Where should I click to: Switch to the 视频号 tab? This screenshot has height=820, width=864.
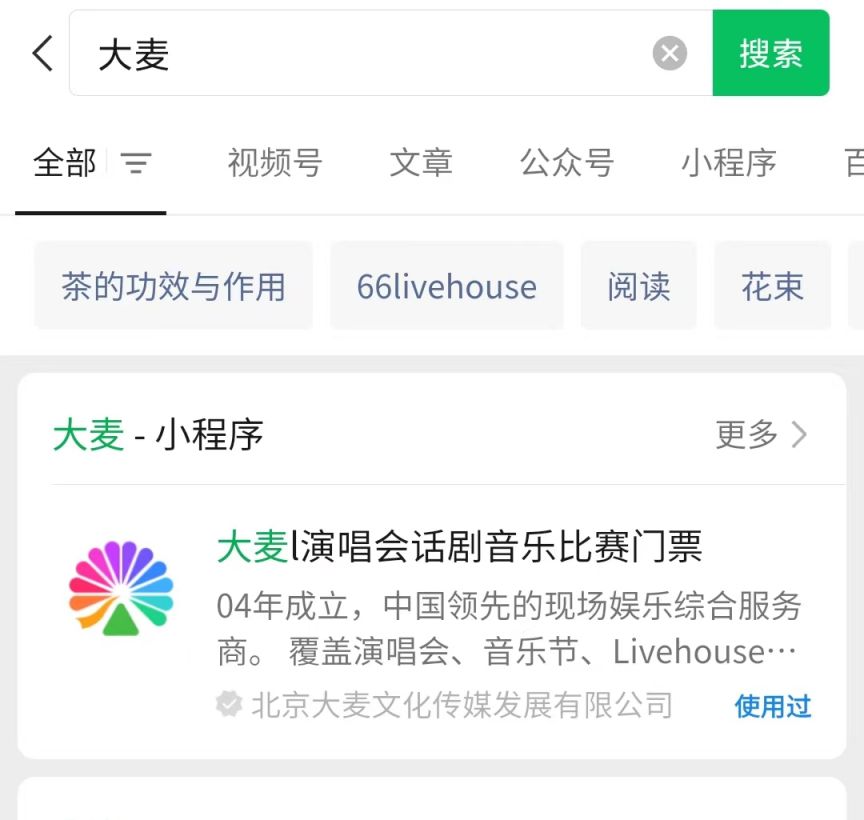(274, 162)
